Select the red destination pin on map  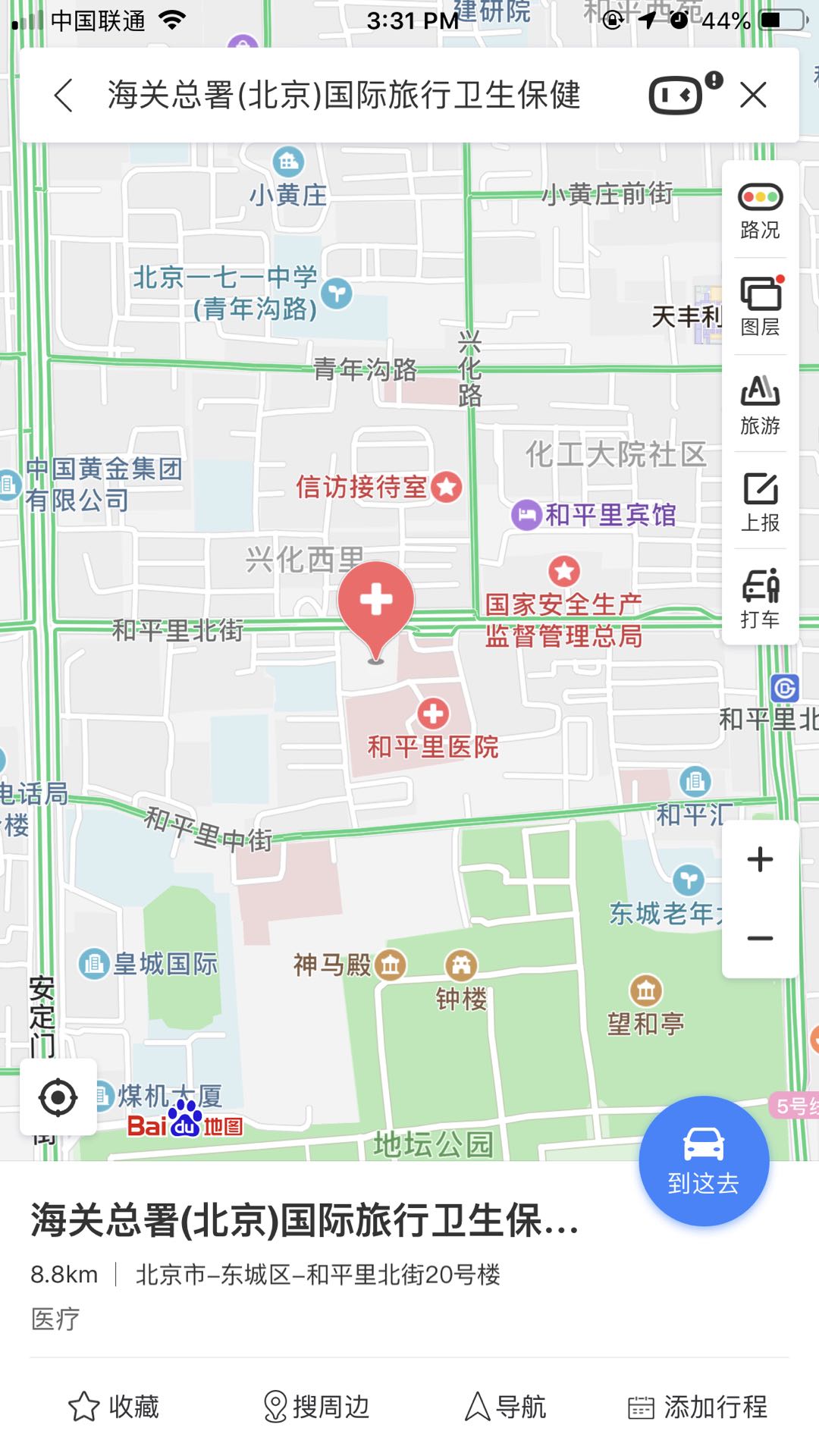[377, 603]
